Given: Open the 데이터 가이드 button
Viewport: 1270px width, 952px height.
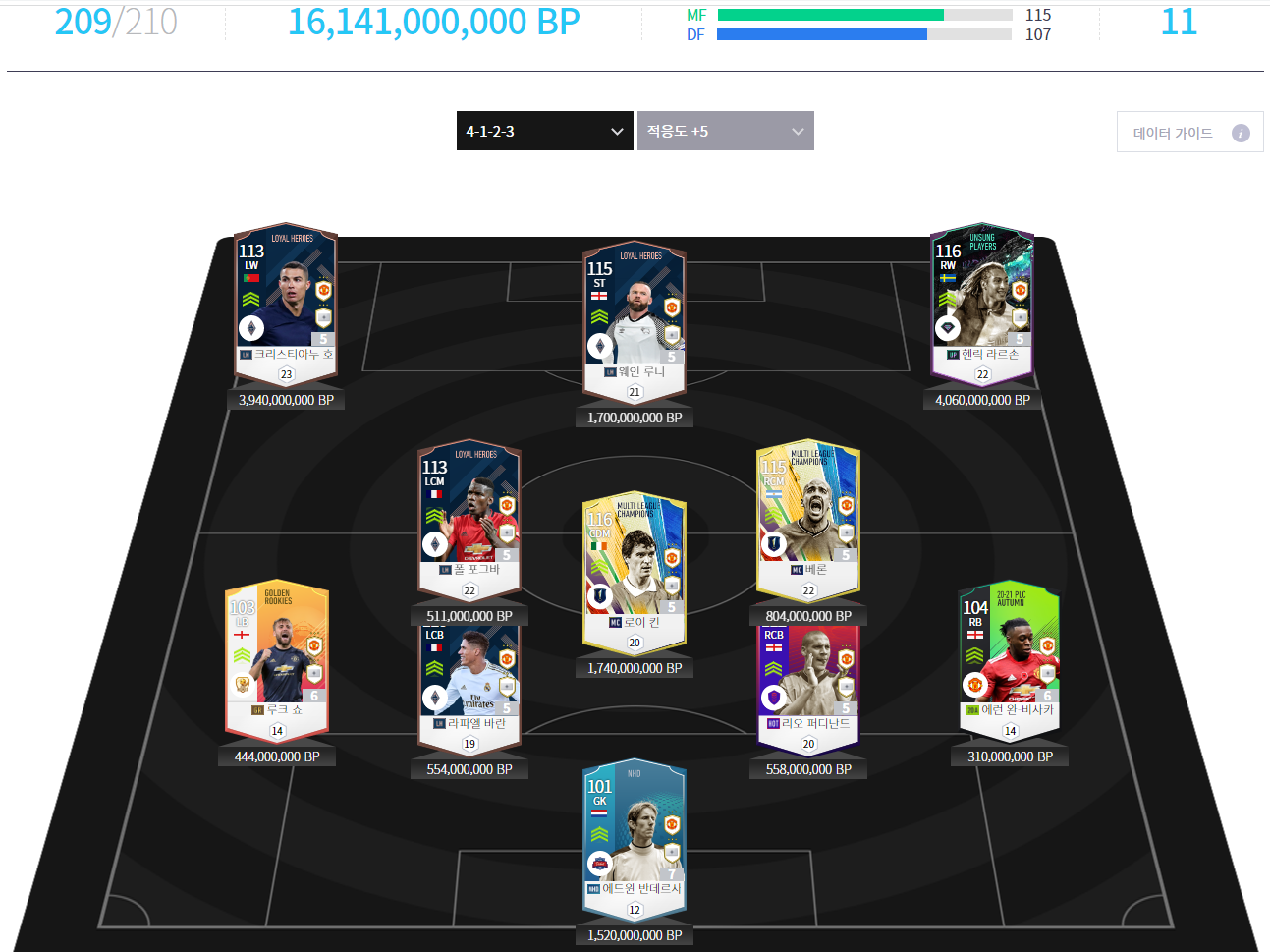Looking at the screenshot, I should click(x=1189, y=133).
